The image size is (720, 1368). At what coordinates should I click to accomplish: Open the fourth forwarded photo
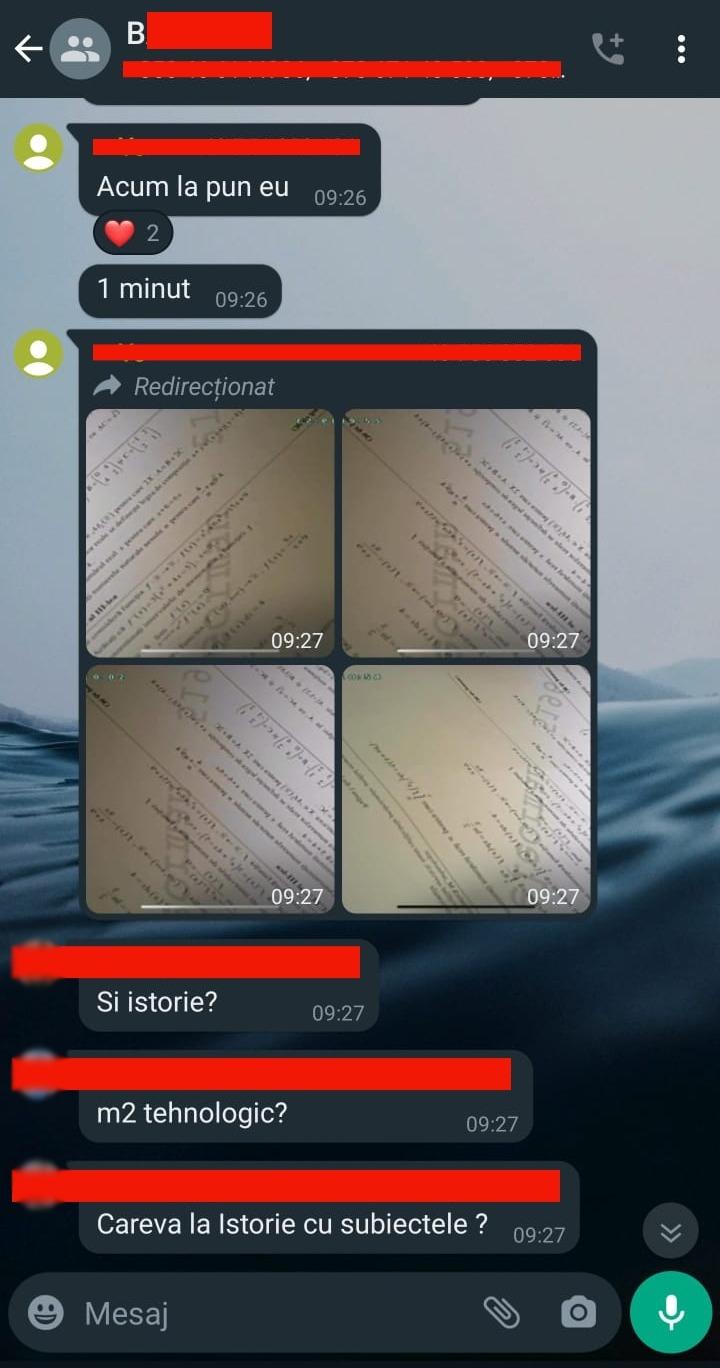click(466, 788)
